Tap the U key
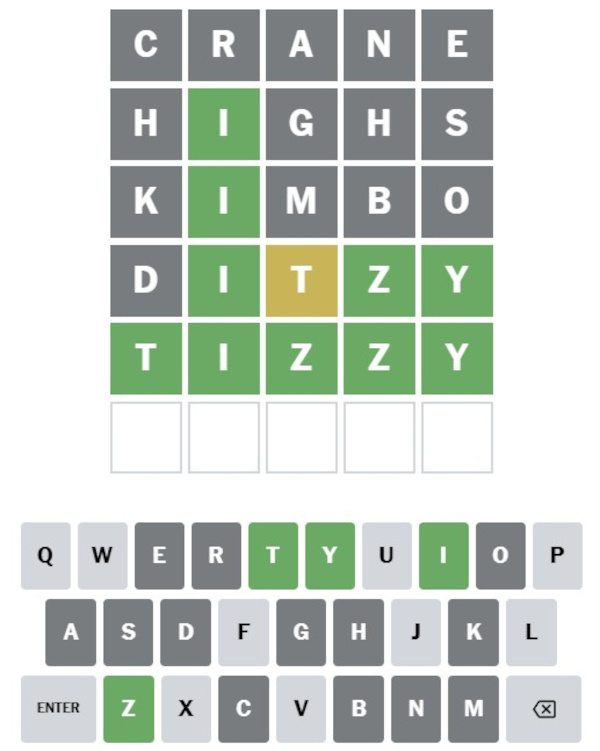 coord(387,555)
